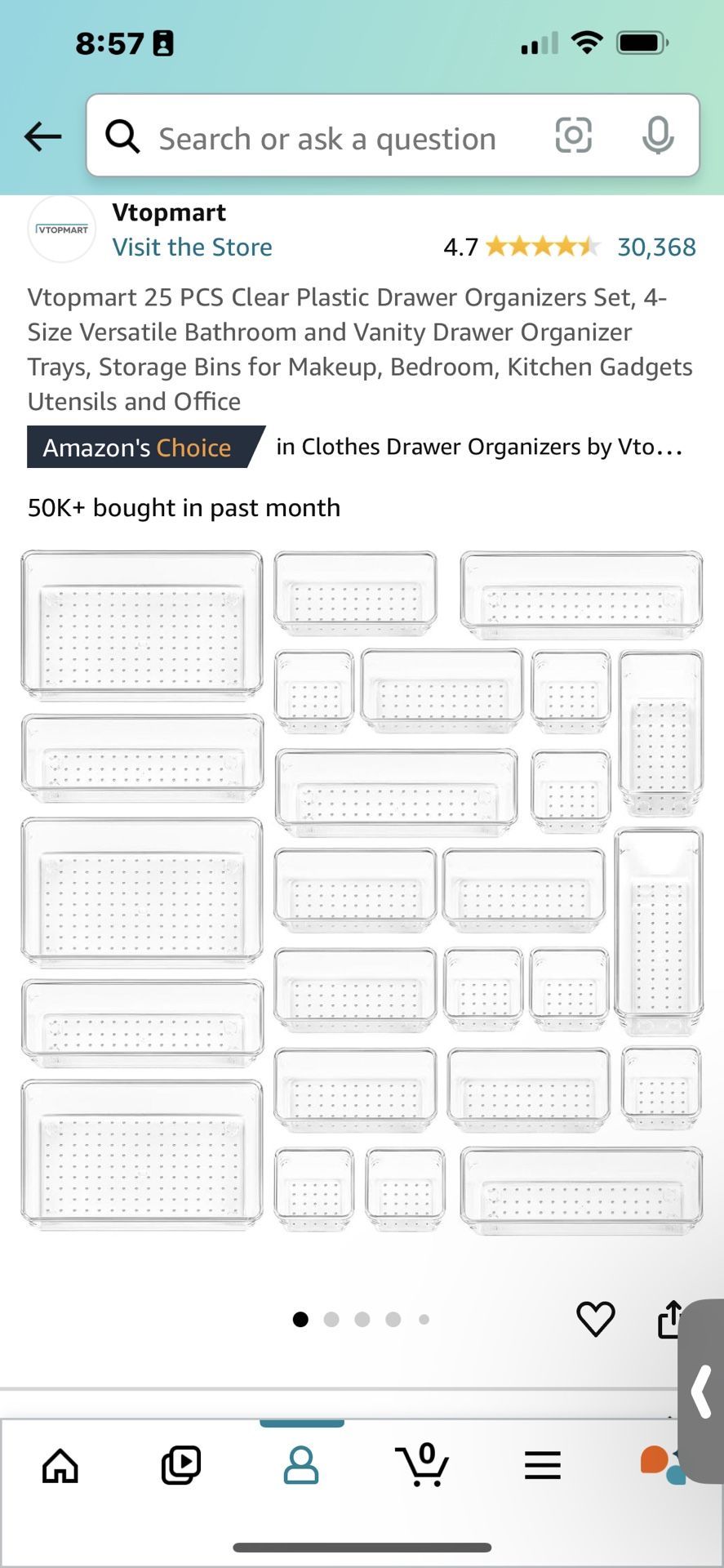Screen dimensions: 724x1568
Task: Switch to the account profile tab
Action: [x=301, y=1466]
